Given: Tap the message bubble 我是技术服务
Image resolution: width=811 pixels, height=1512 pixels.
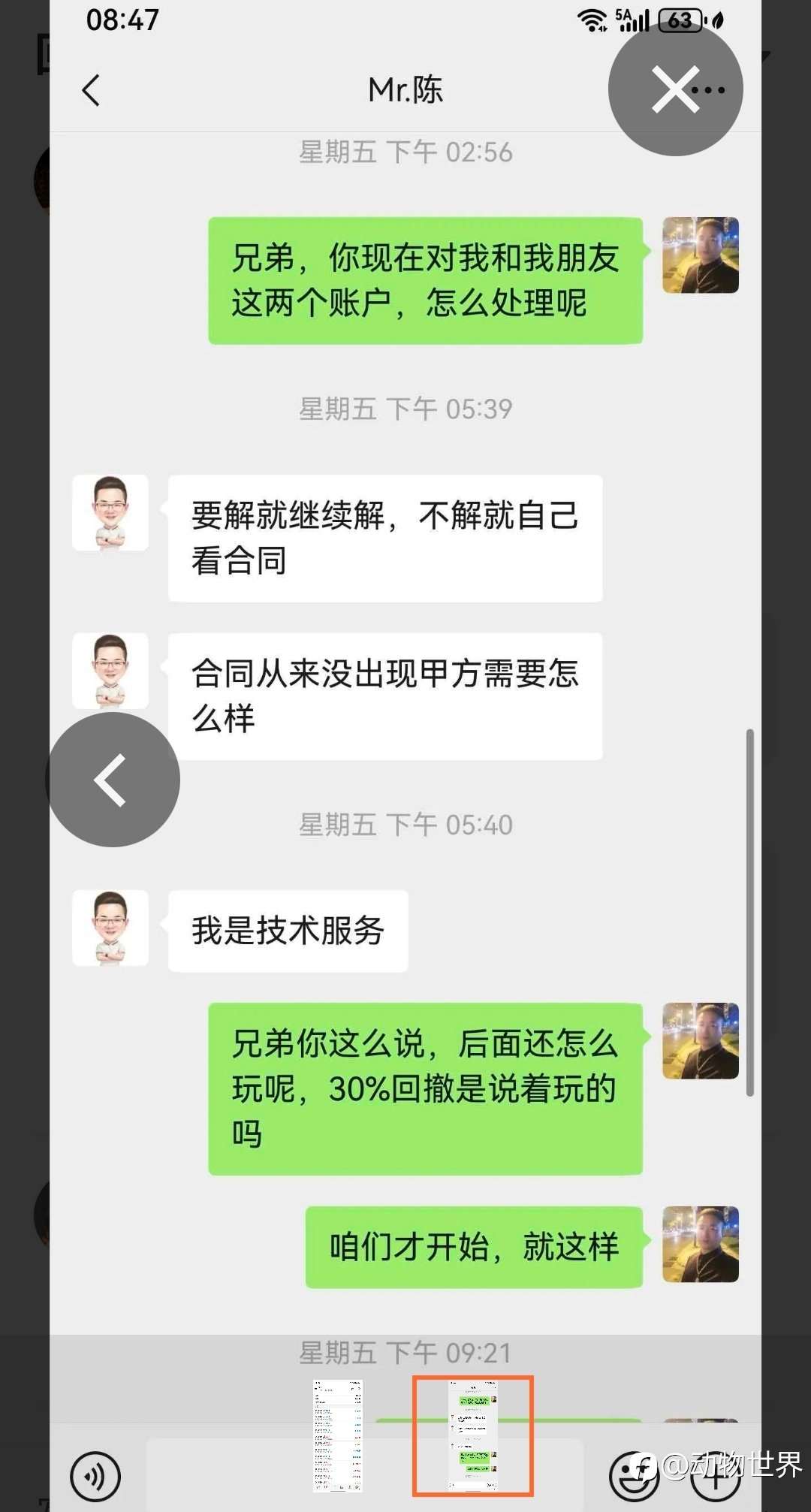Looking at the screenshot, I should point(288,929).
